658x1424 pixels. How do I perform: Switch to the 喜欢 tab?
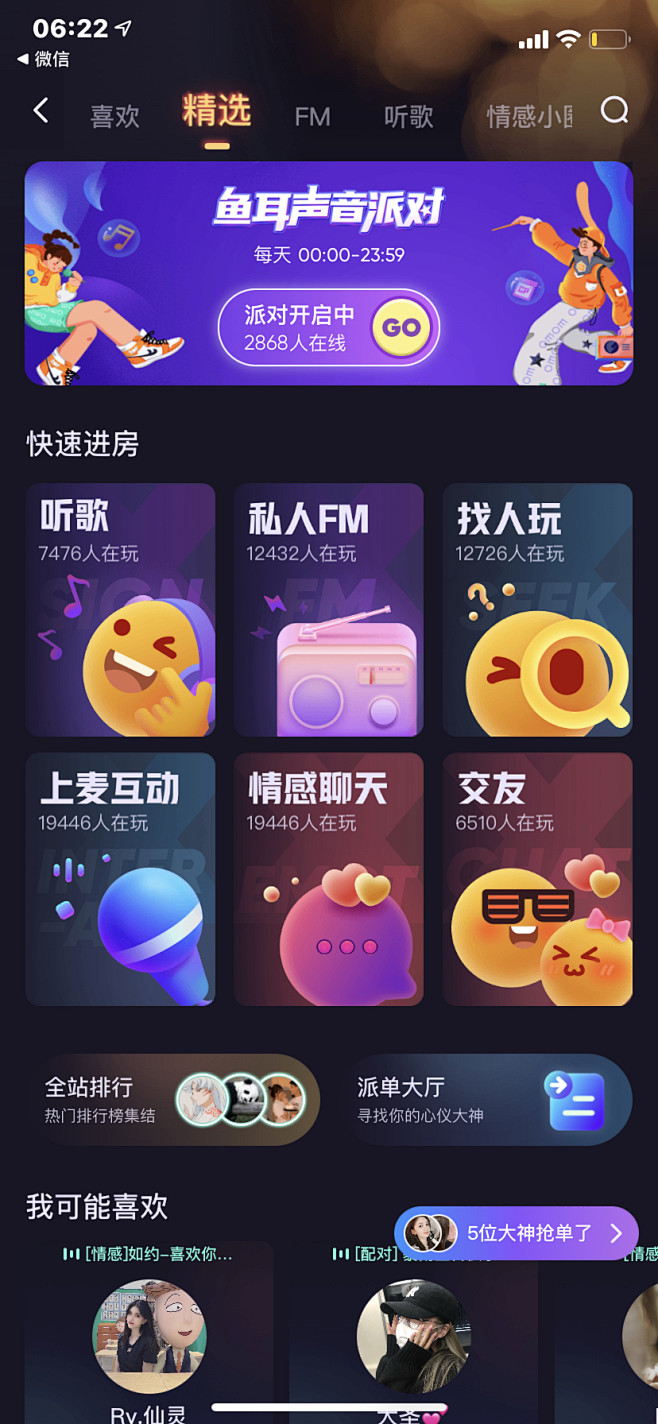click(115, 116)
